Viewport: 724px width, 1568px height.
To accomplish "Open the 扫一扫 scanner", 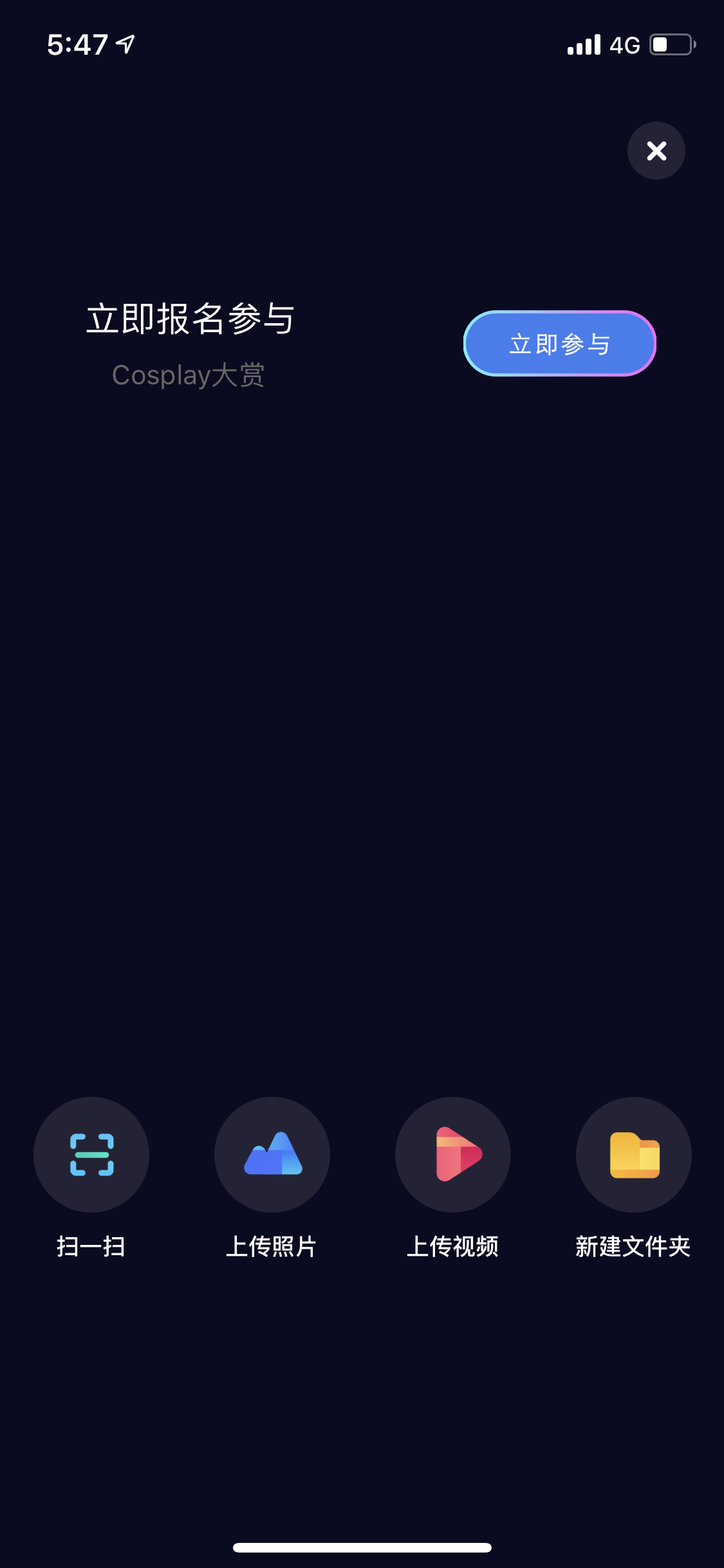I will point(91,1155).
